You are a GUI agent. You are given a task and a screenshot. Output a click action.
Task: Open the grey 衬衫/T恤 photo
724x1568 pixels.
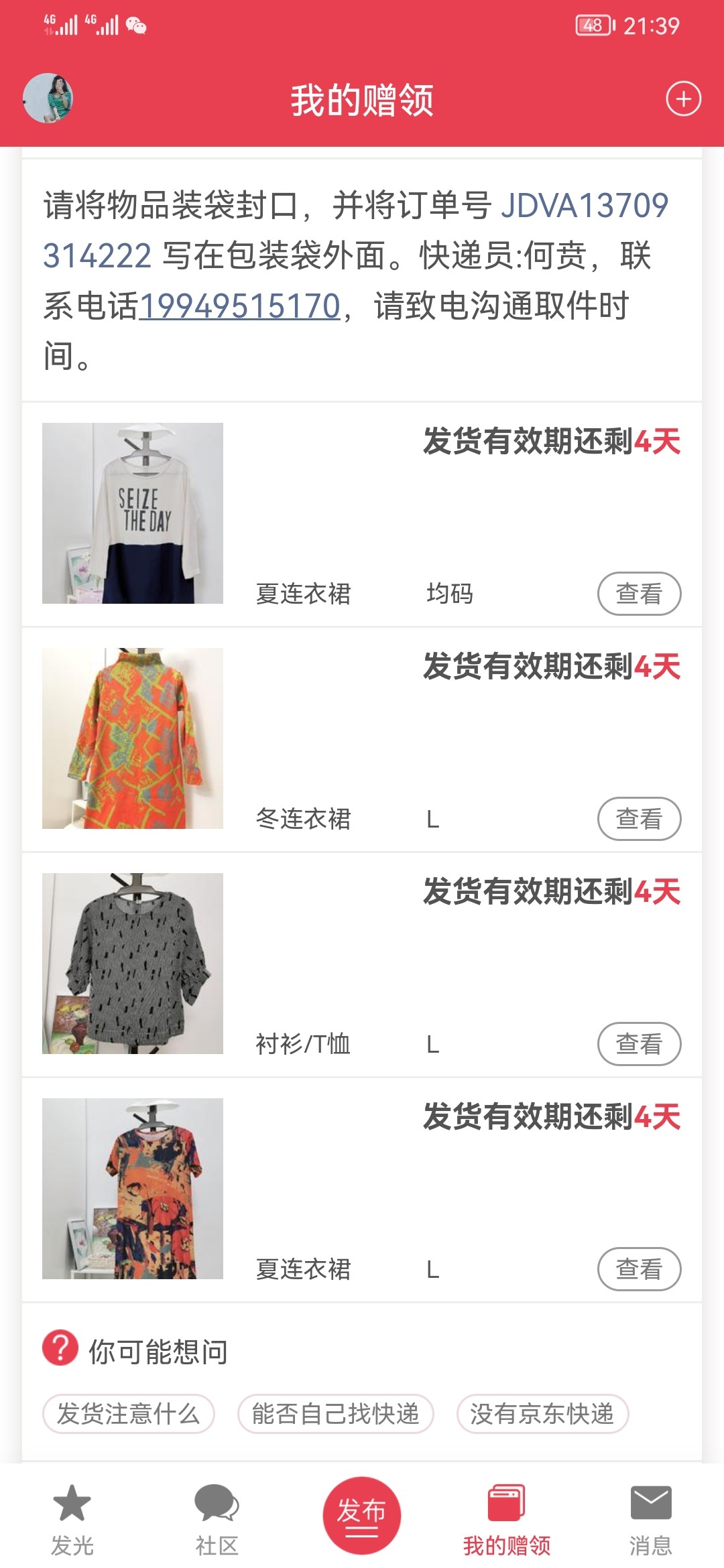click(x=133, y=964)
